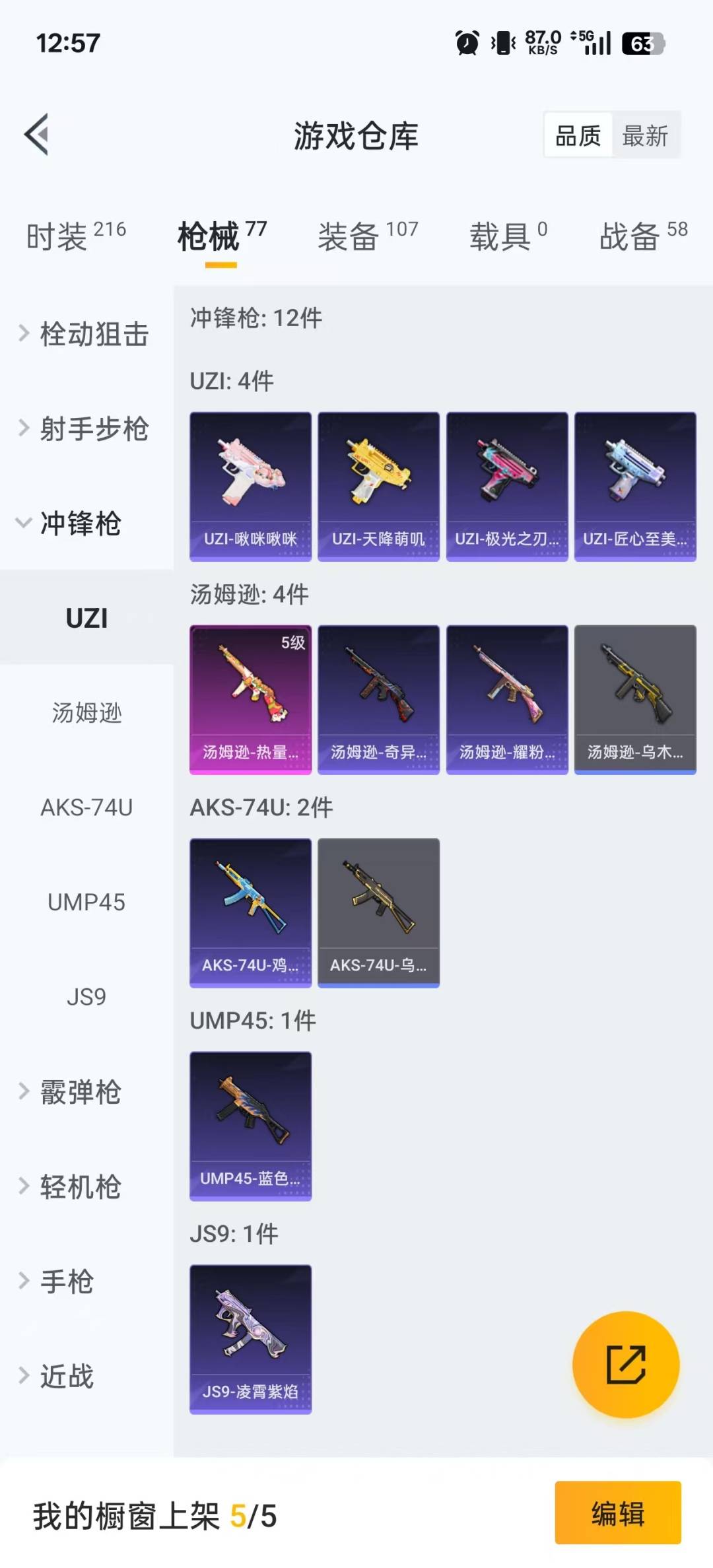Screen dimensions: 713x1568
Task: Tap the yellow share floating button
Action: click(x=625, y=1364)
